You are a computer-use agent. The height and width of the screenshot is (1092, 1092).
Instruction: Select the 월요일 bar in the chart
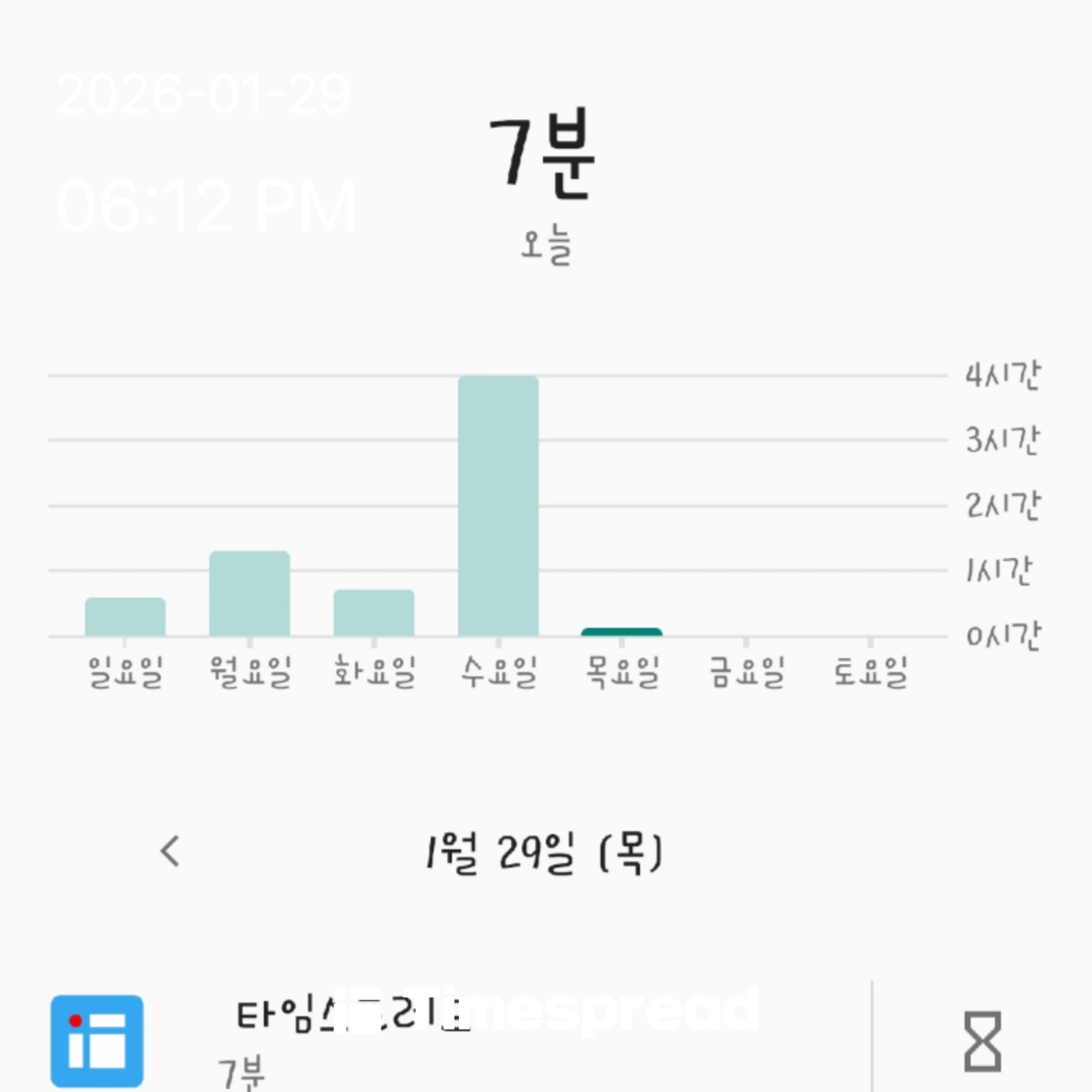(x=249, y=594)
